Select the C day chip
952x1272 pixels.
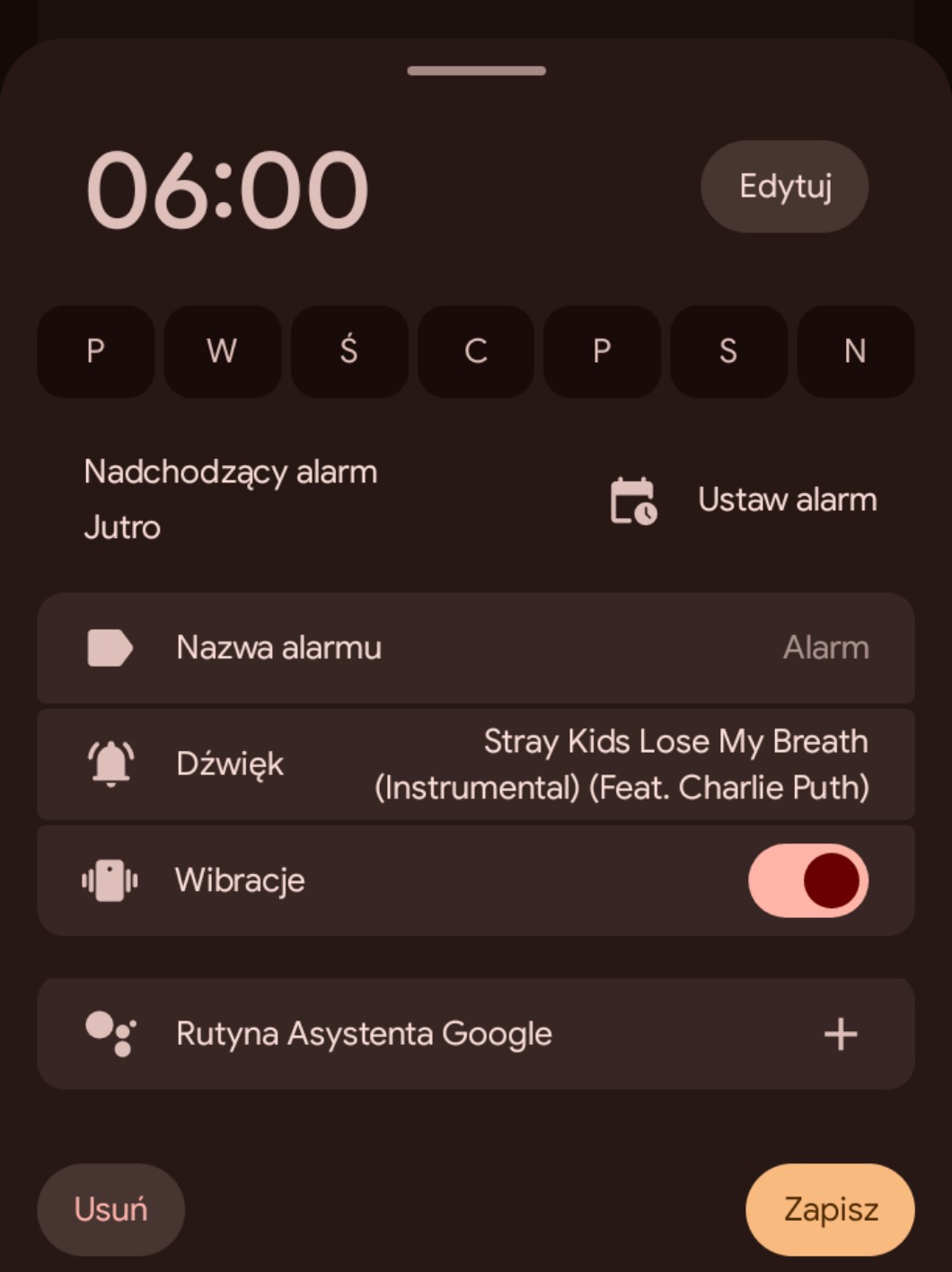476,351
